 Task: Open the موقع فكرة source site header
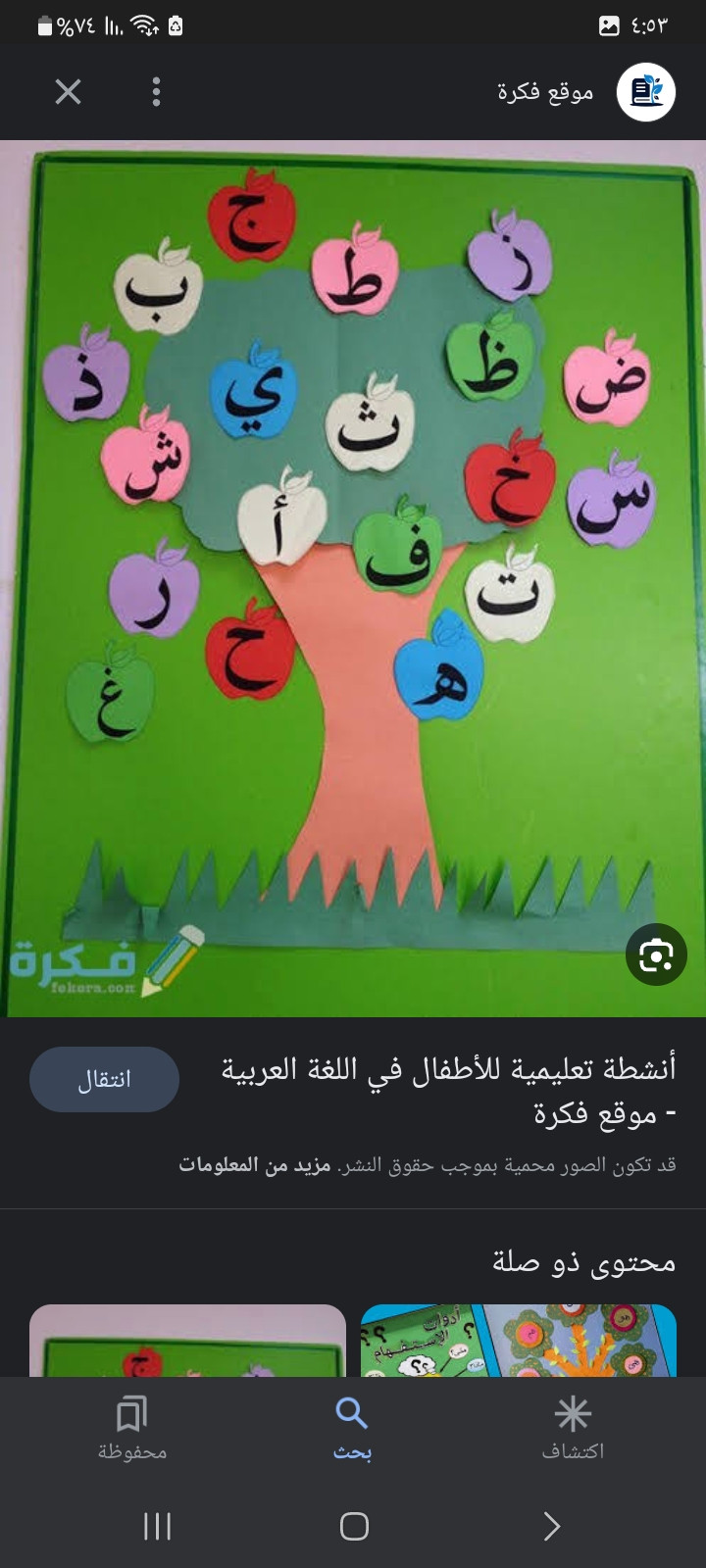[585, 92]
